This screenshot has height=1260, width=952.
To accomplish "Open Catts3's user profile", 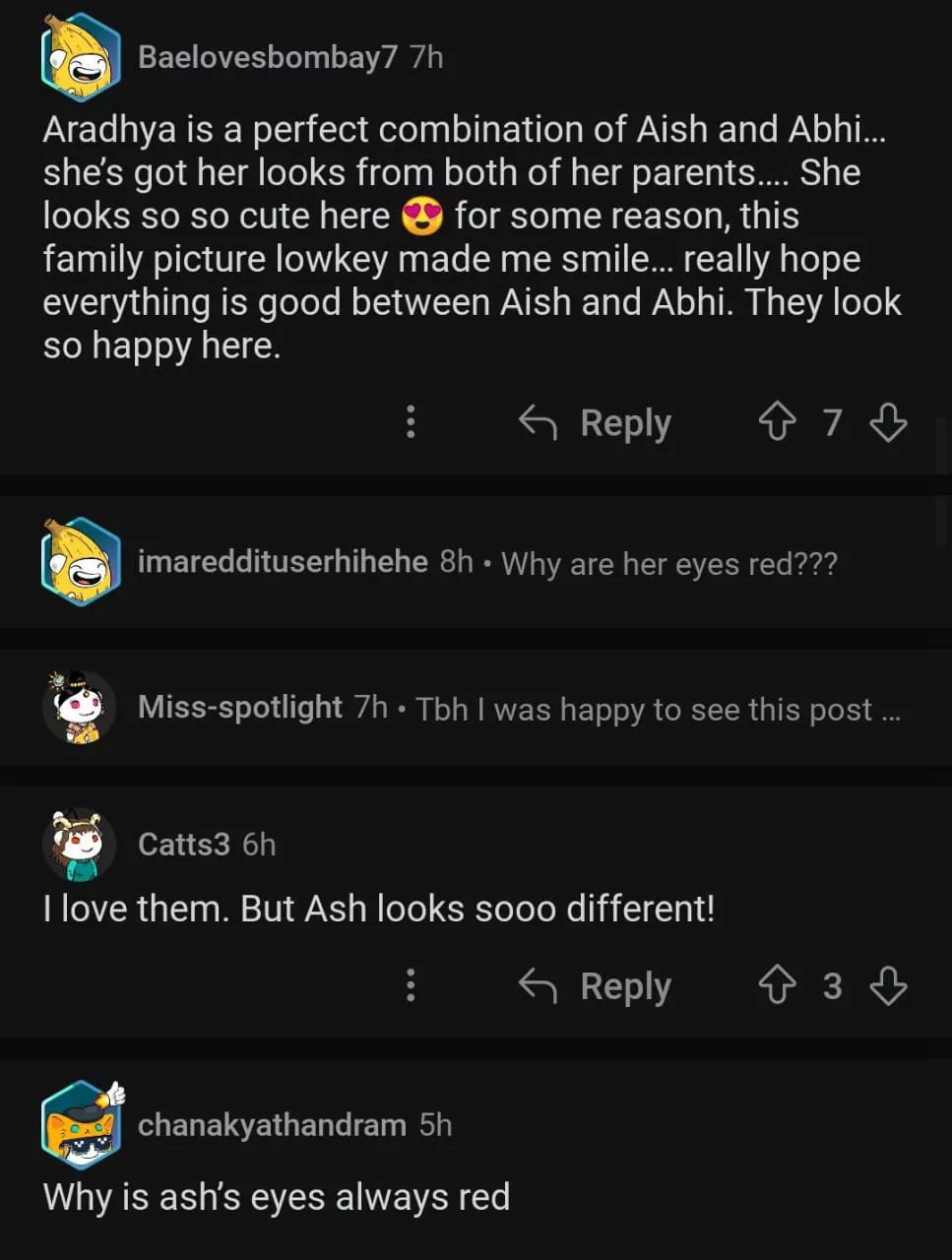I will (x=183, y=844).
